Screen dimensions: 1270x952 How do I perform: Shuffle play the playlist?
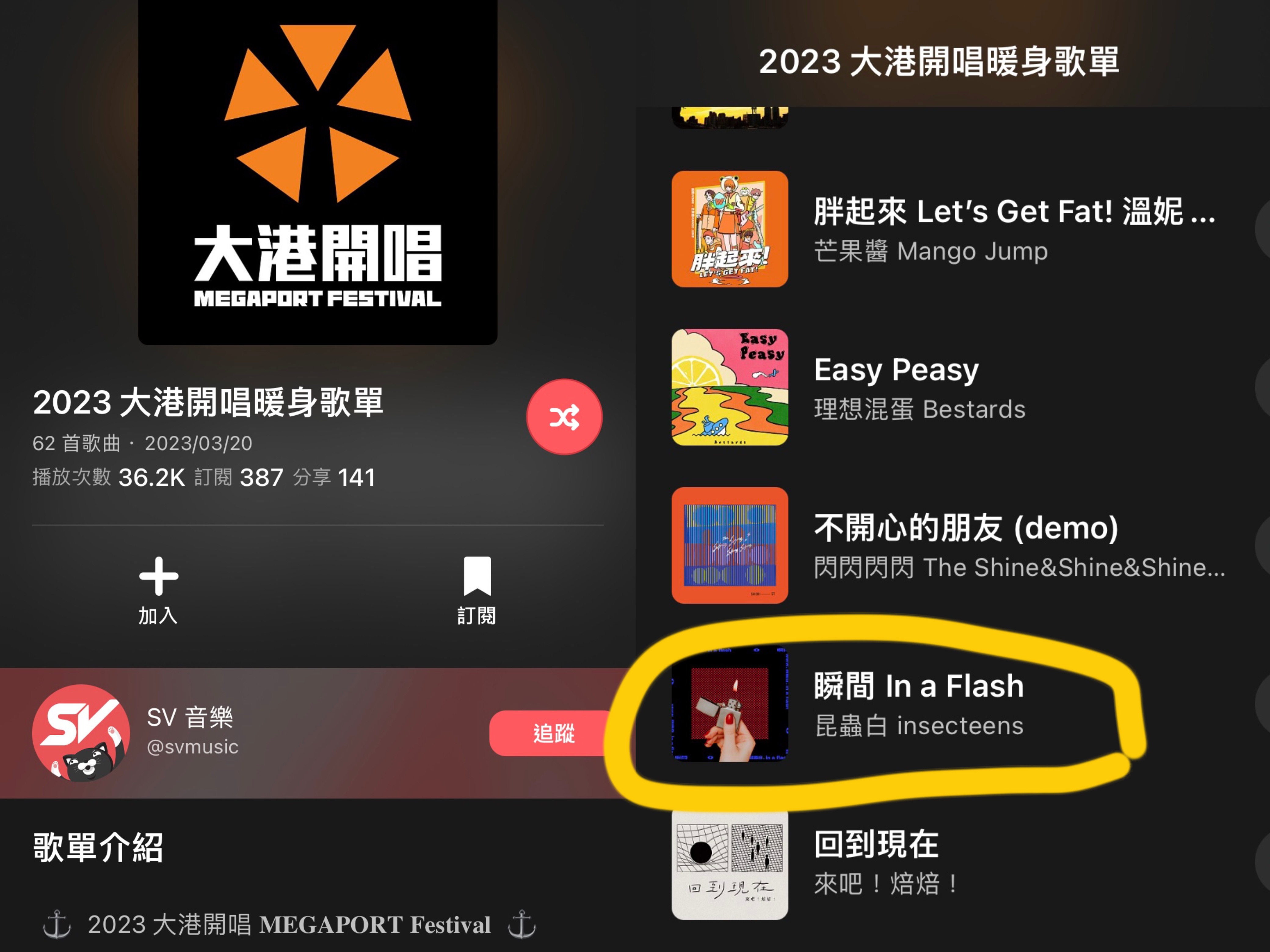click(564, 417)
